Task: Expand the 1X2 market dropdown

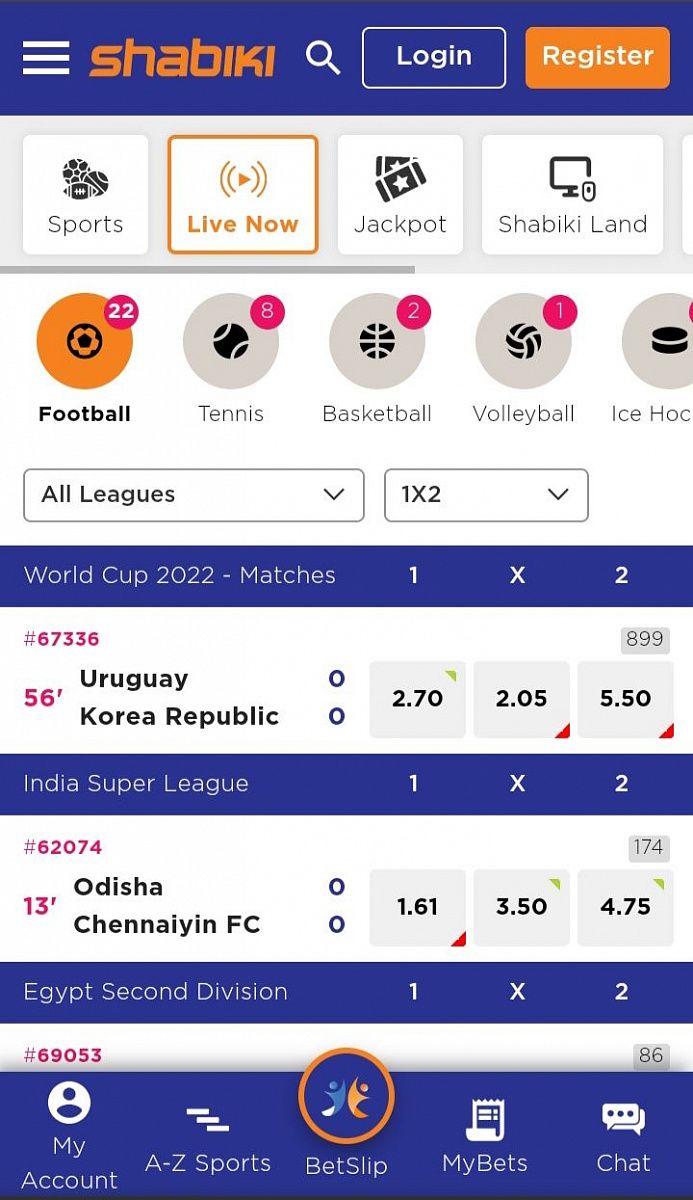Action: 486,495
